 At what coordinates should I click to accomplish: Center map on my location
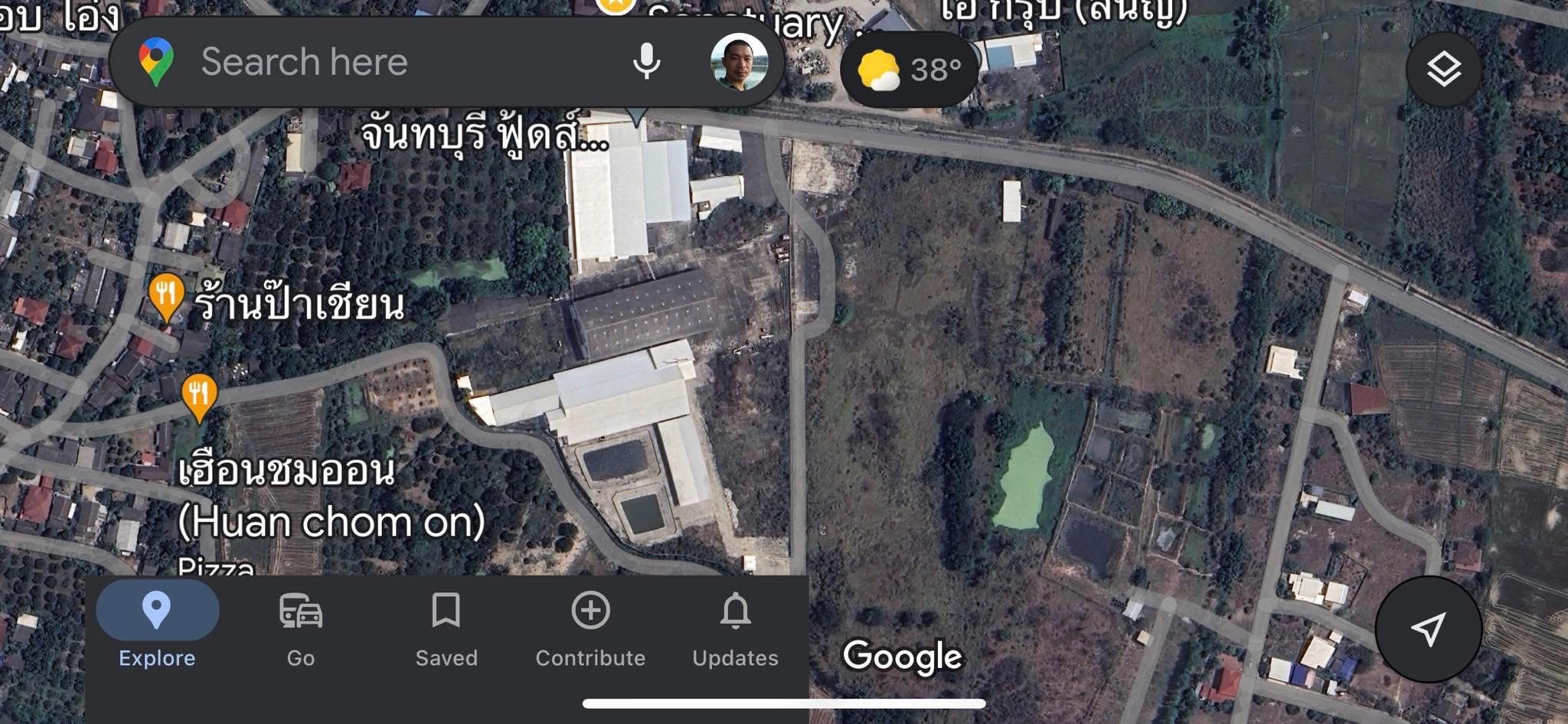pos(1428,628)
